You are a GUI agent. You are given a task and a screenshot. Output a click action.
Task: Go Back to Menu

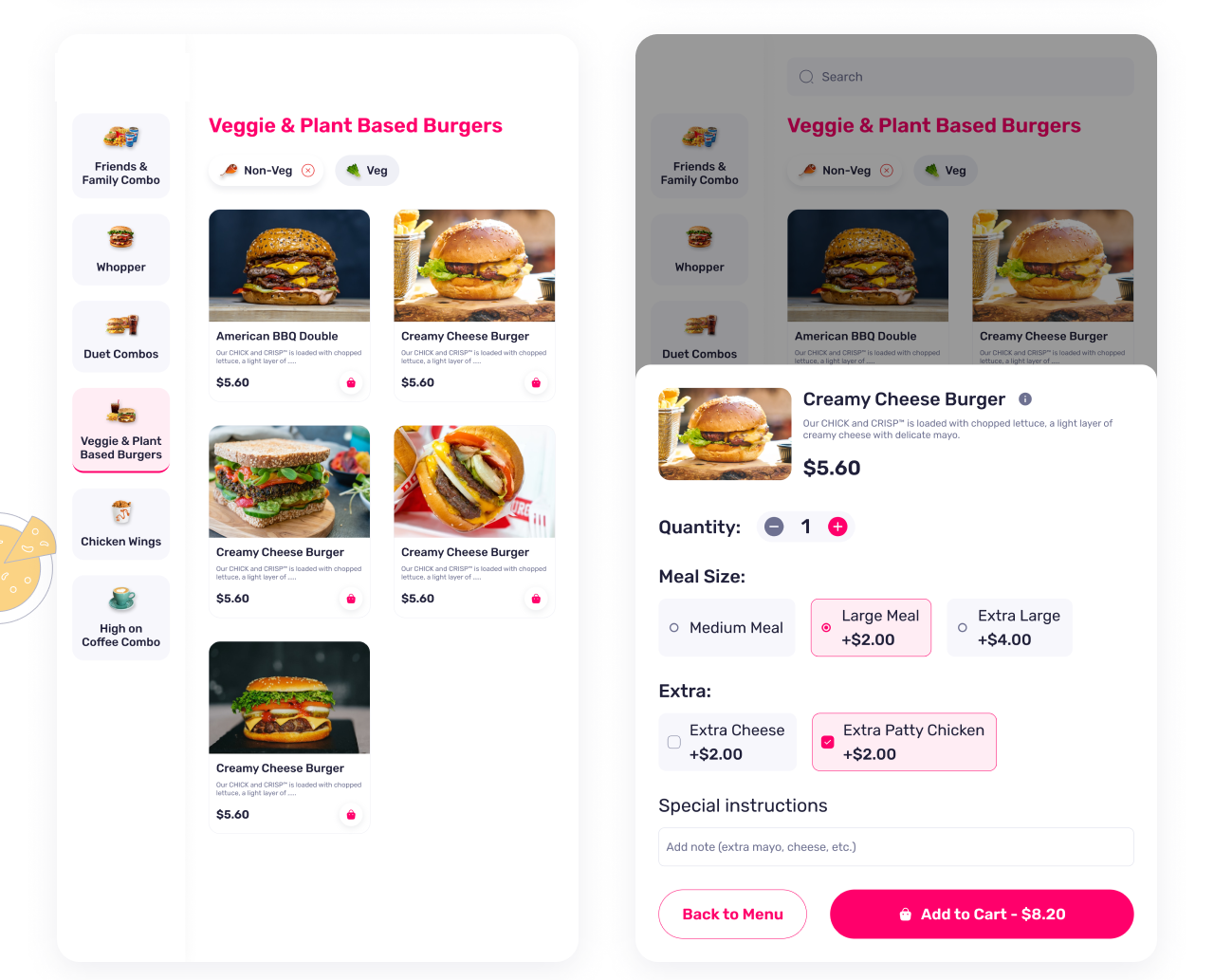coord(732,914)
